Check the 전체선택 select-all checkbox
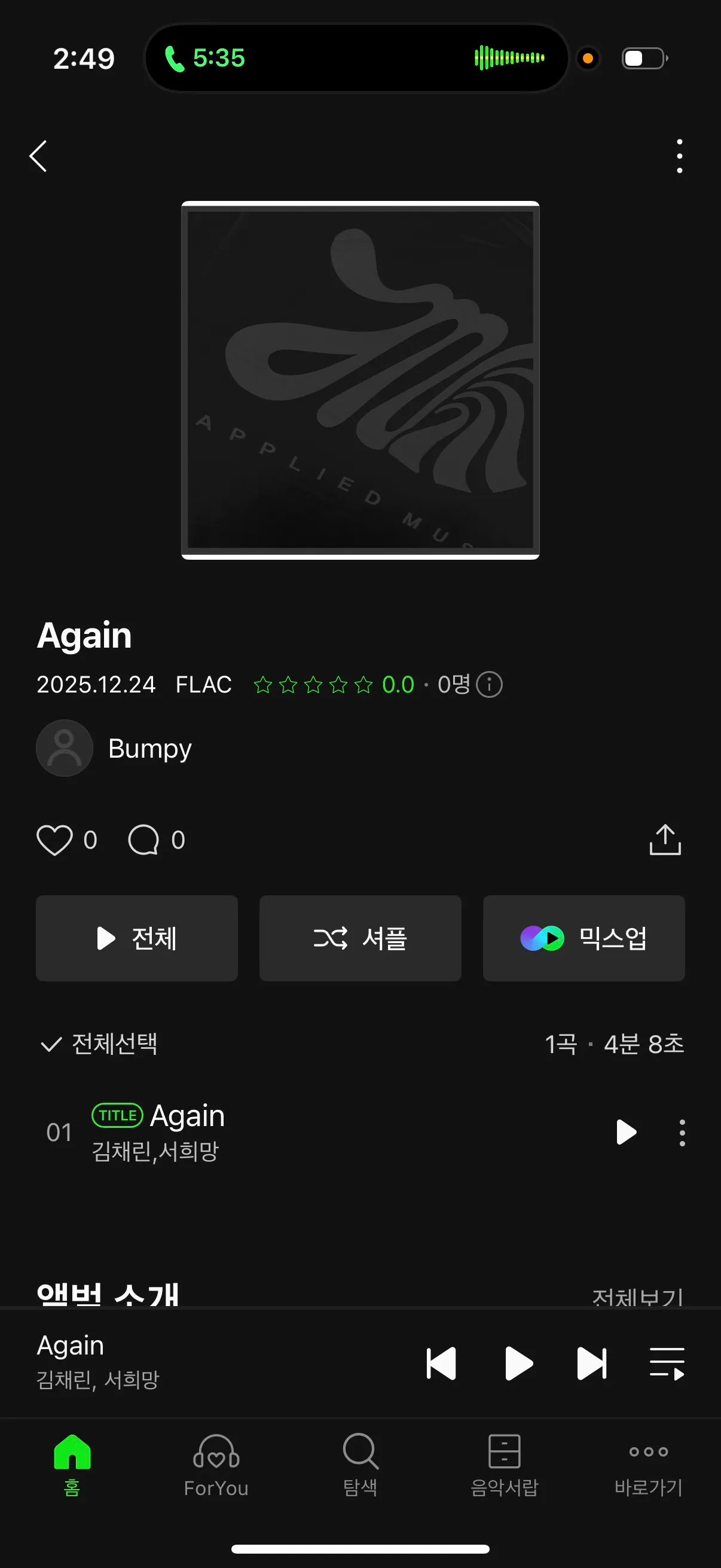The height and width of the screenshot is (1568, 721). pyautogui.click(x=51, y=1044)
